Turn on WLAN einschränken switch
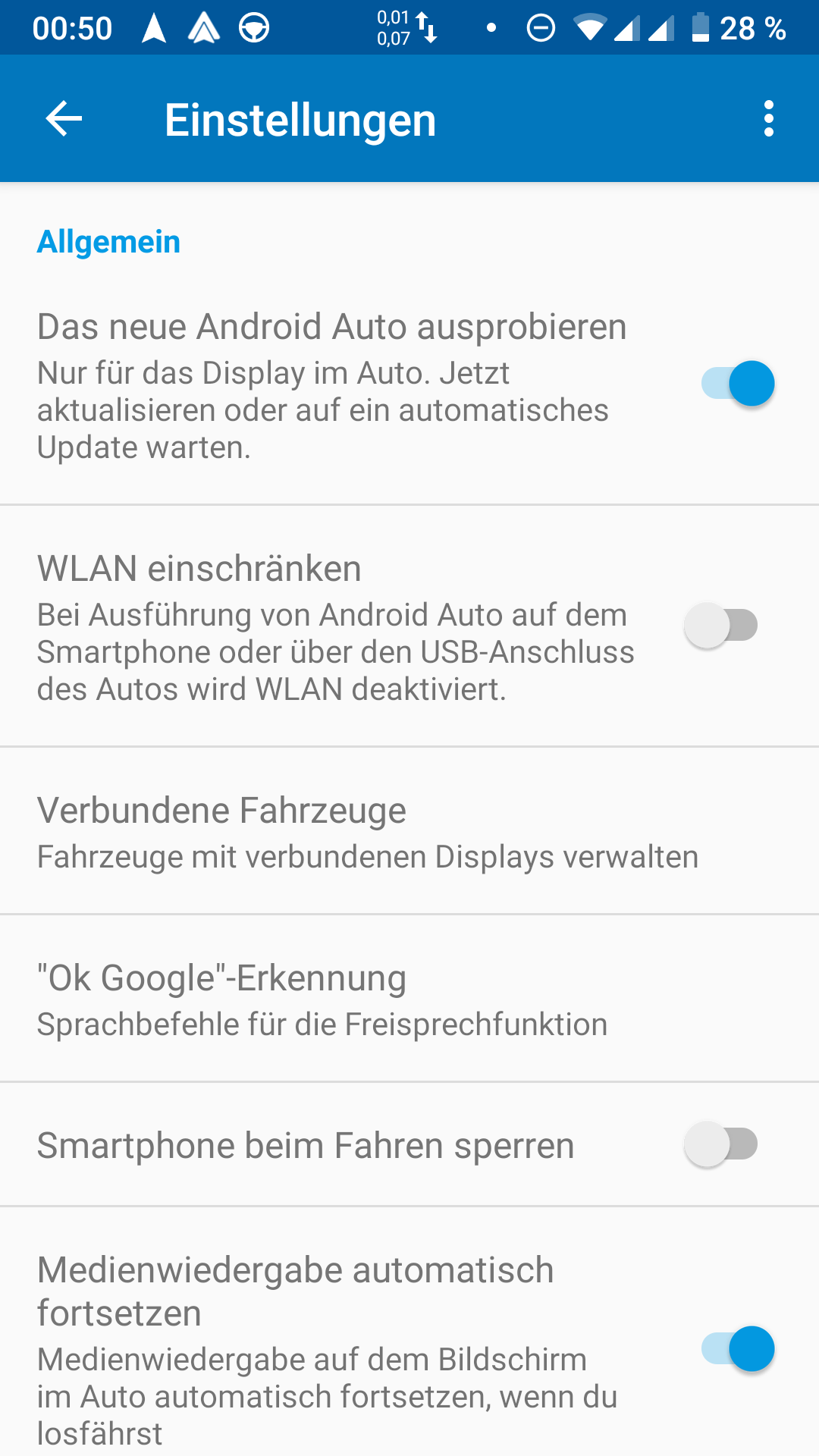The width and height of the screenshot is (819, 1456). pos(721,626)
